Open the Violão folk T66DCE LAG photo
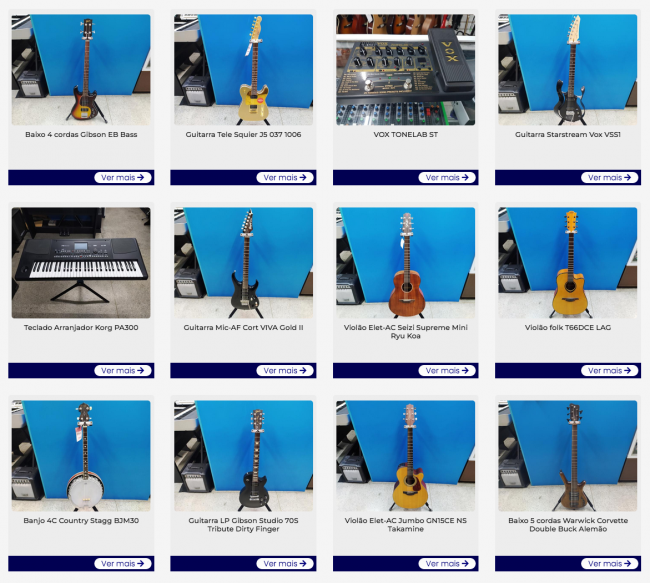This screenshot has width=650, height=583. click(x=568, y=262)
